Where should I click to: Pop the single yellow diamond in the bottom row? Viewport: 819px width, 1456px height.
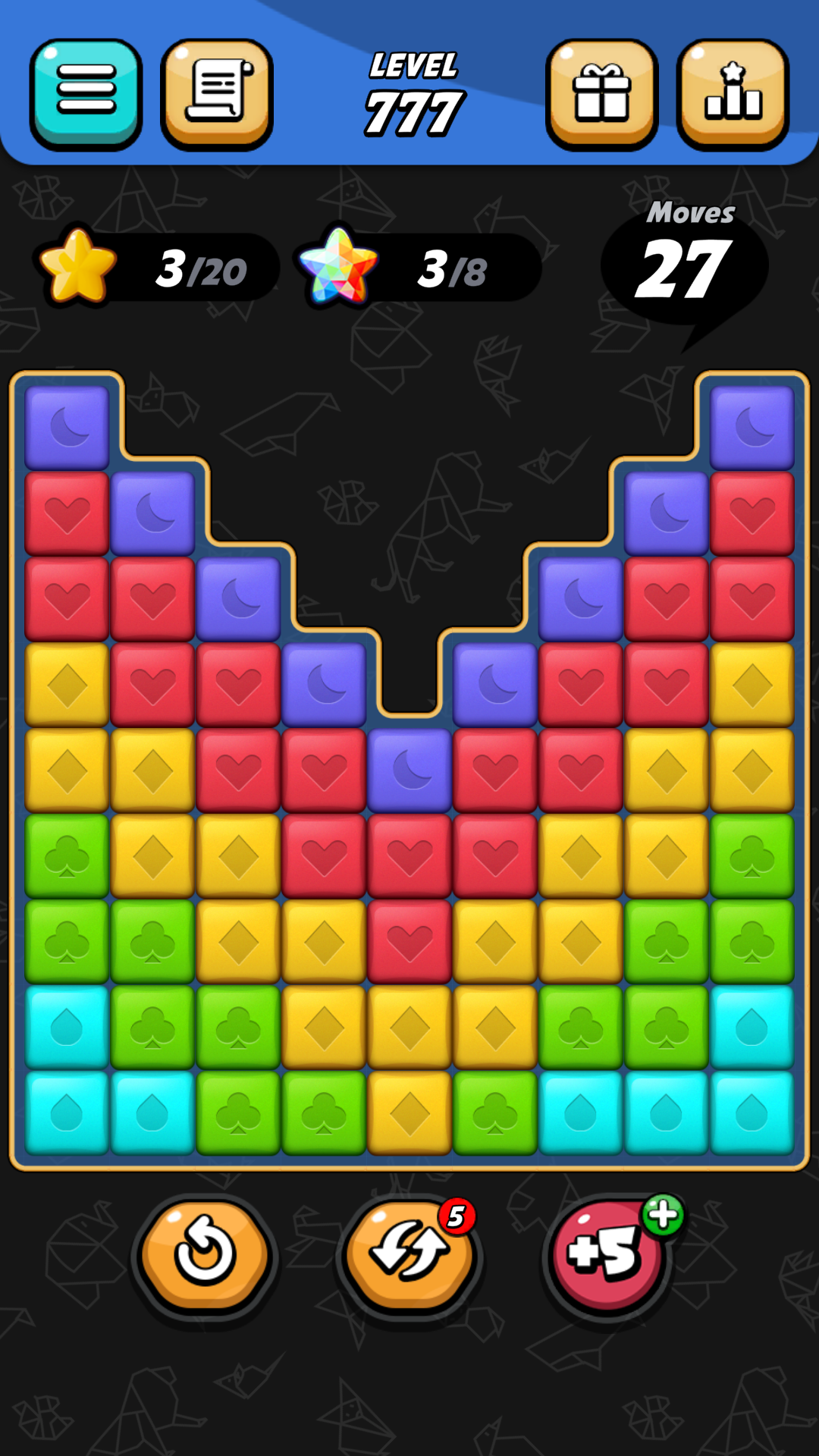(409, 1113)
